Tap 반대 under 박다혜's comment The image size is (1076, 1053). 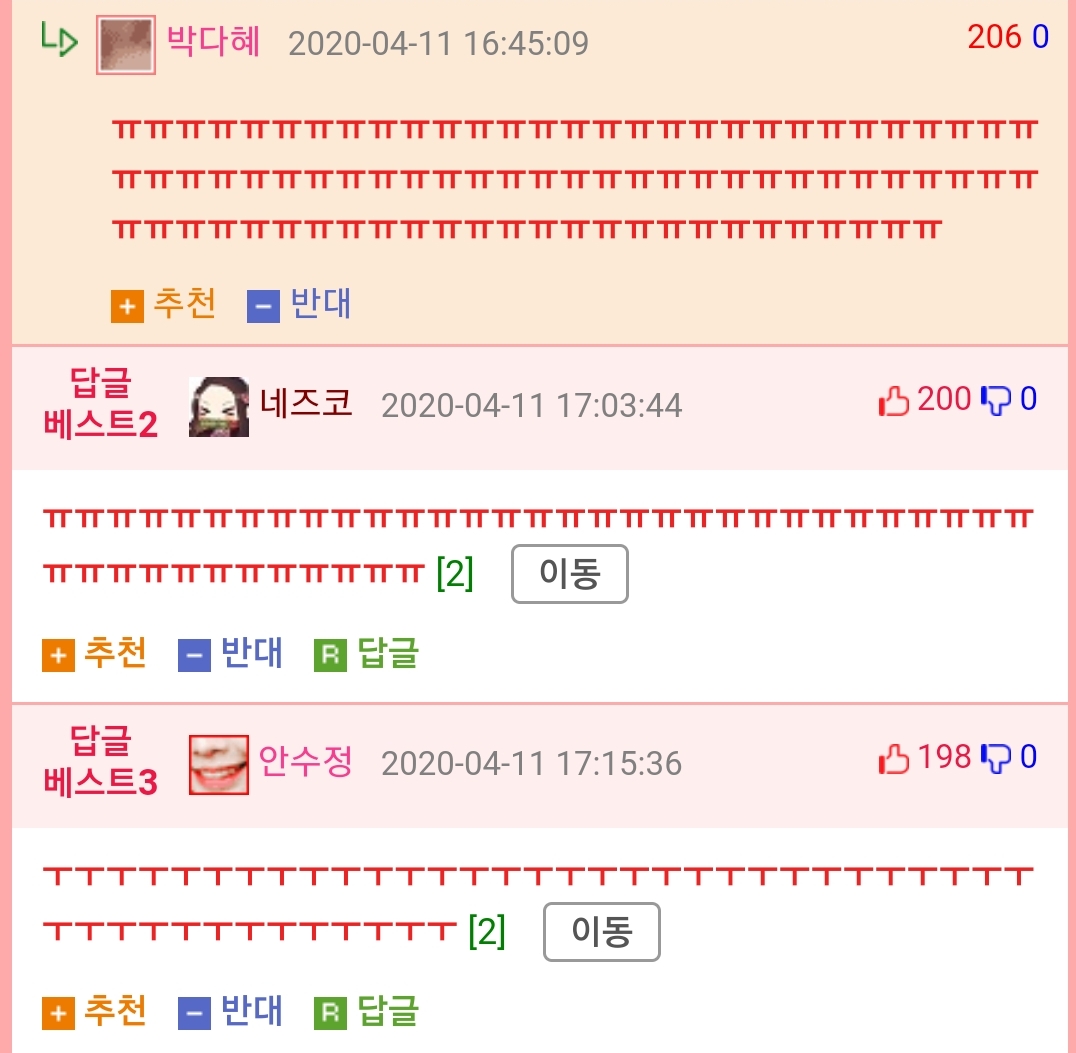[300, 304]
